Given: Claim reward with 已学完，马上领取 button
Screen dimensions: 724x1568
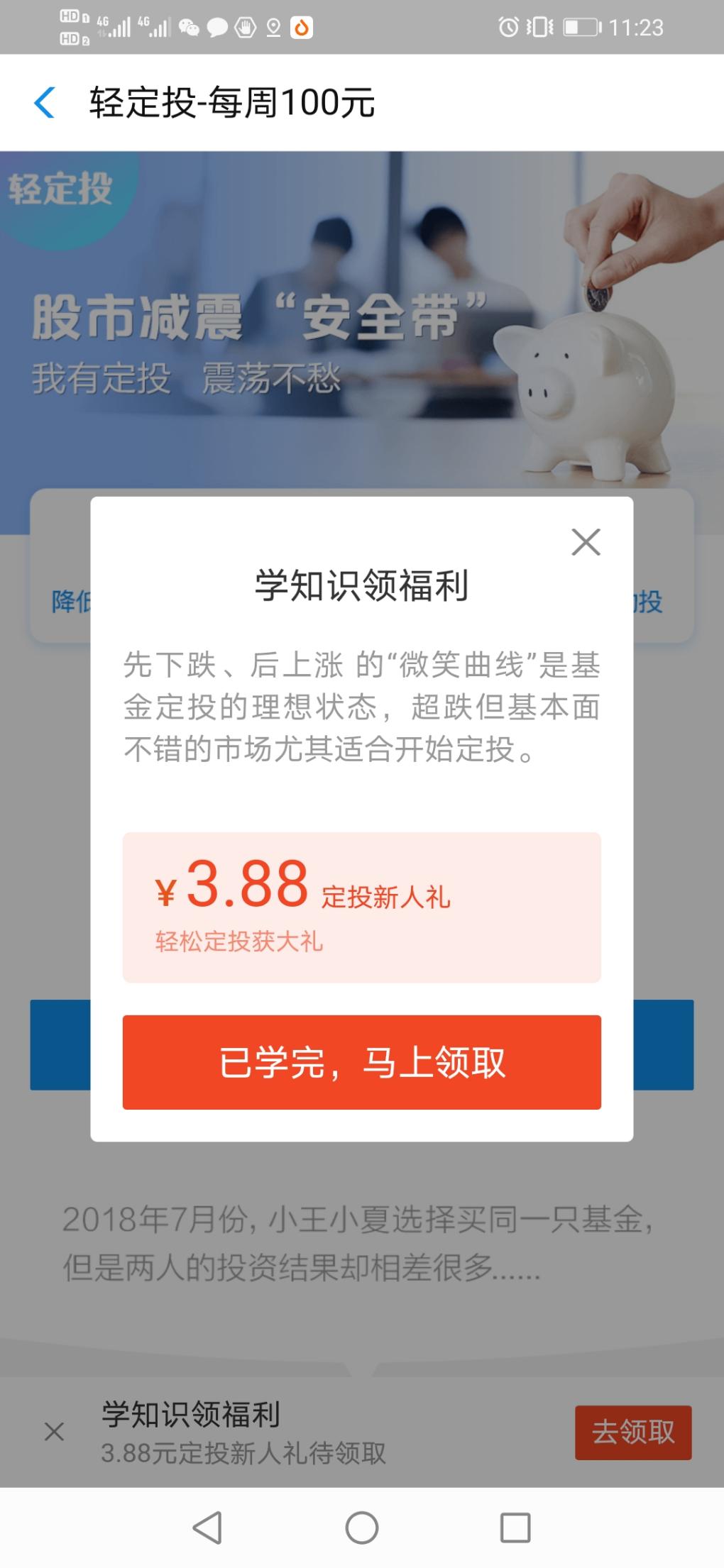Looking at the screenshot, I should click(361, 1062).
